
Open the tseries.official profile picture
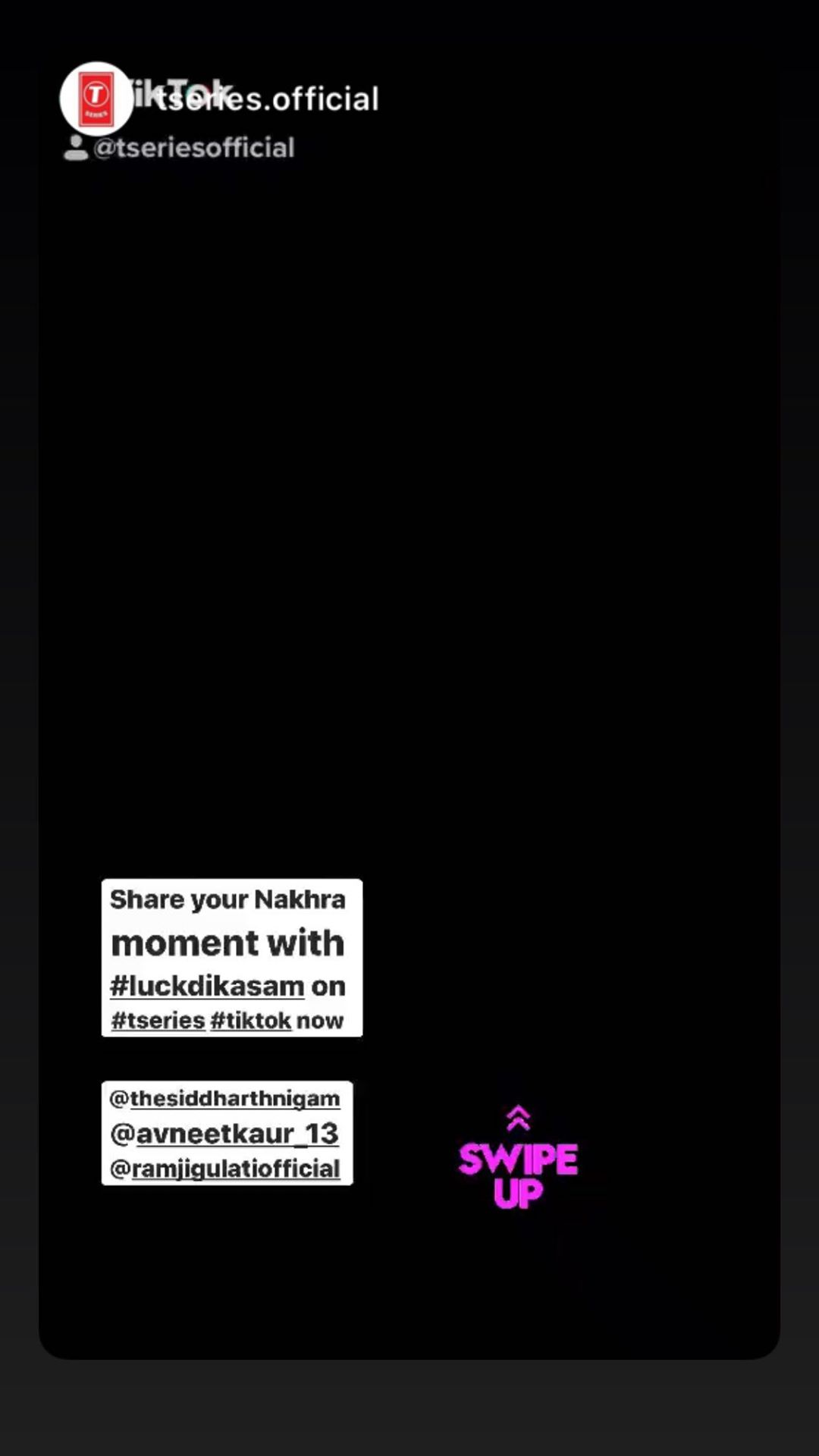coord(96,99)
